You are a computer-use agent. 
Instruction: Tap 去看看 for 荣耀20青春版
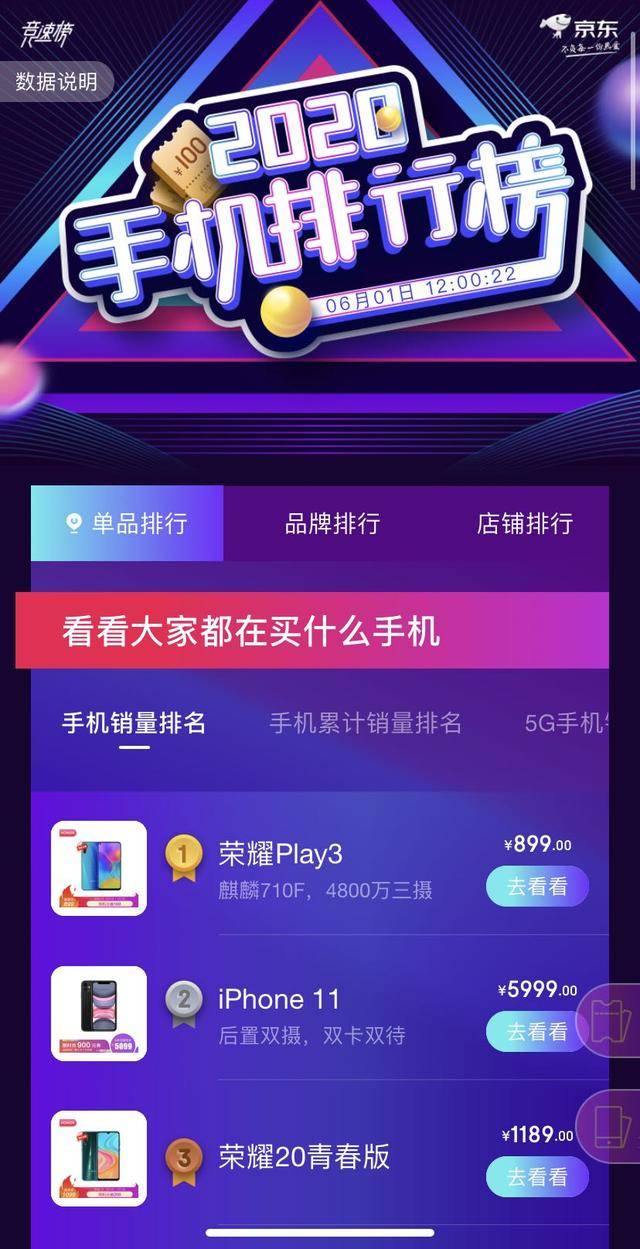pyautogui.click(x=537, y=1176)
